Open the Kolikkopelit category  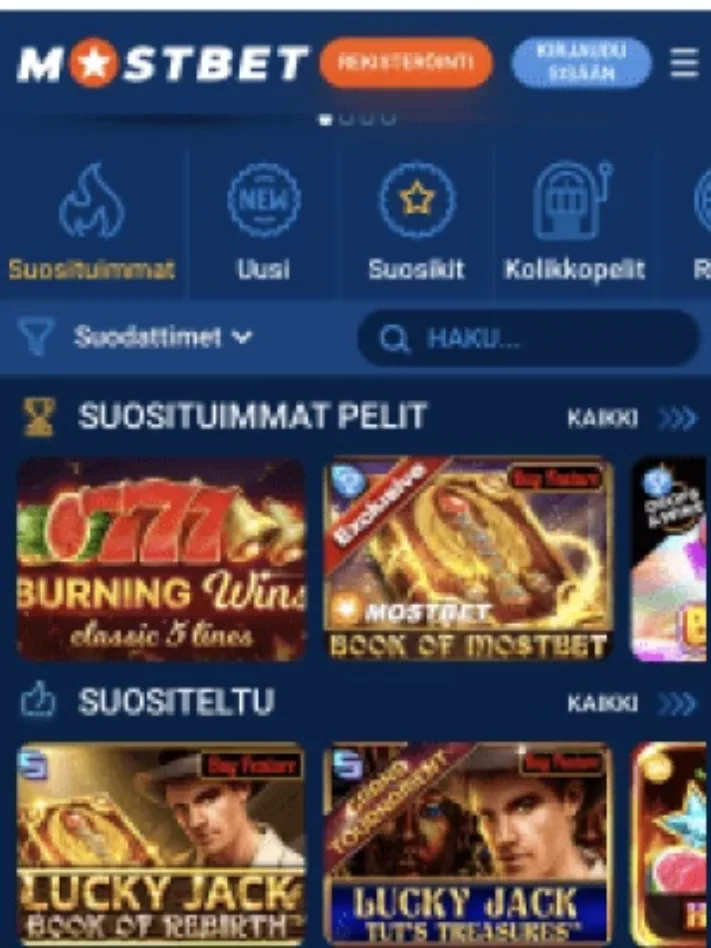(573, 224)
